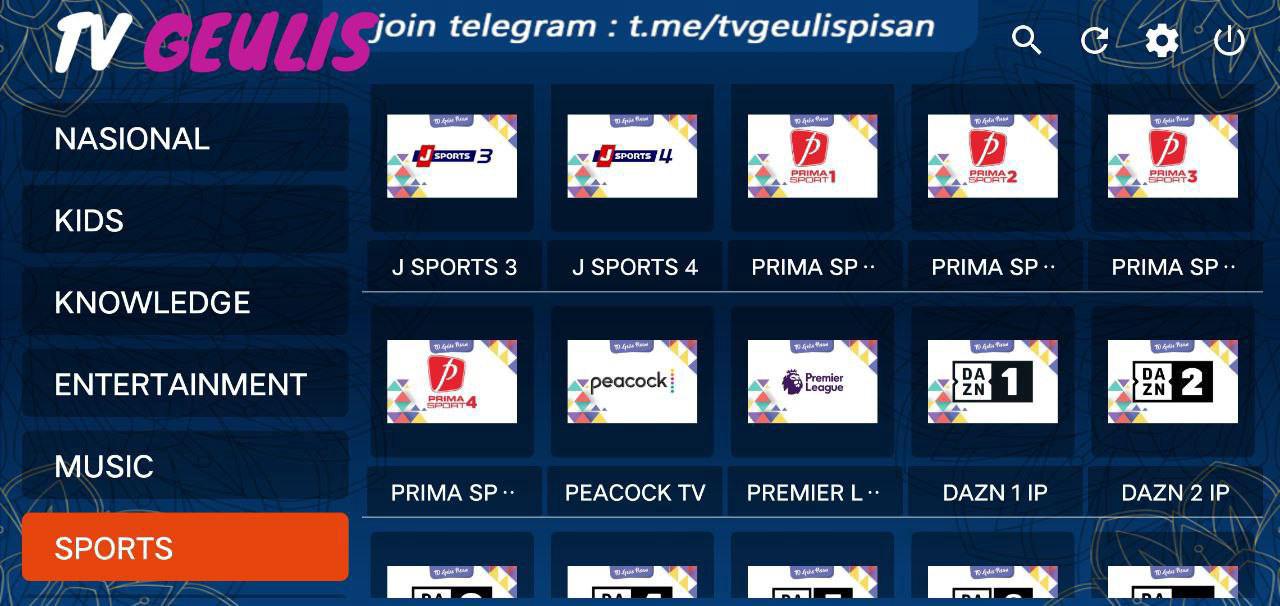Open the search icon
Image resolution: width=1280 pixels, height=606 pixels.
pyautogui.click(x=1026, y=41)
